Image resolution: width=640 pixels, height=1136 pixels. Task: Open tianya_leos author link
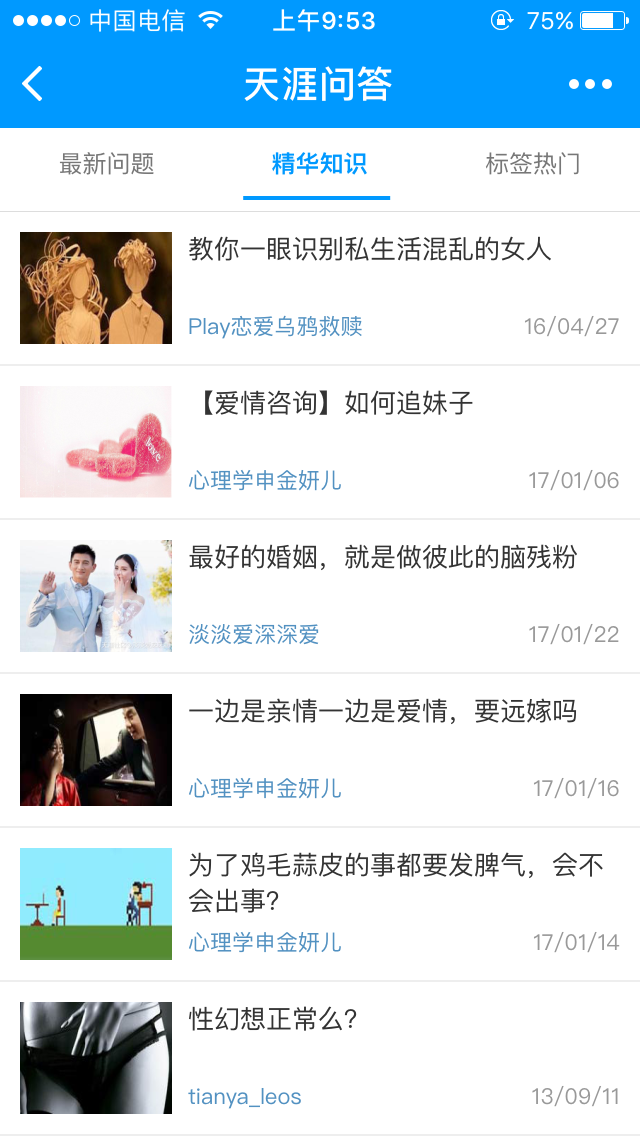coord(245,1096)
